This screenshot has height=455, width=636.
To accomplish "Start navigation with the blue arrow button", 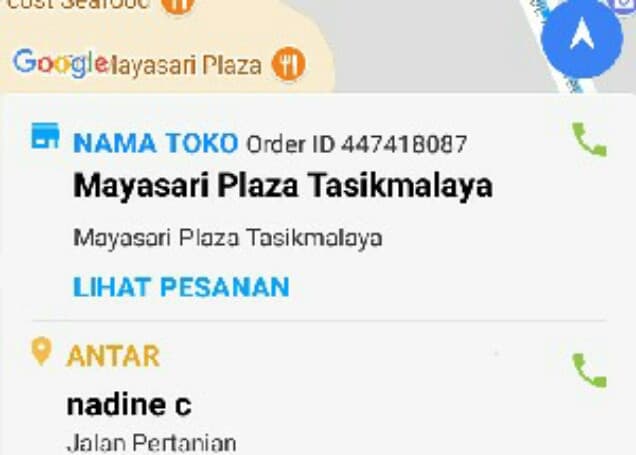I will [582, 38].
